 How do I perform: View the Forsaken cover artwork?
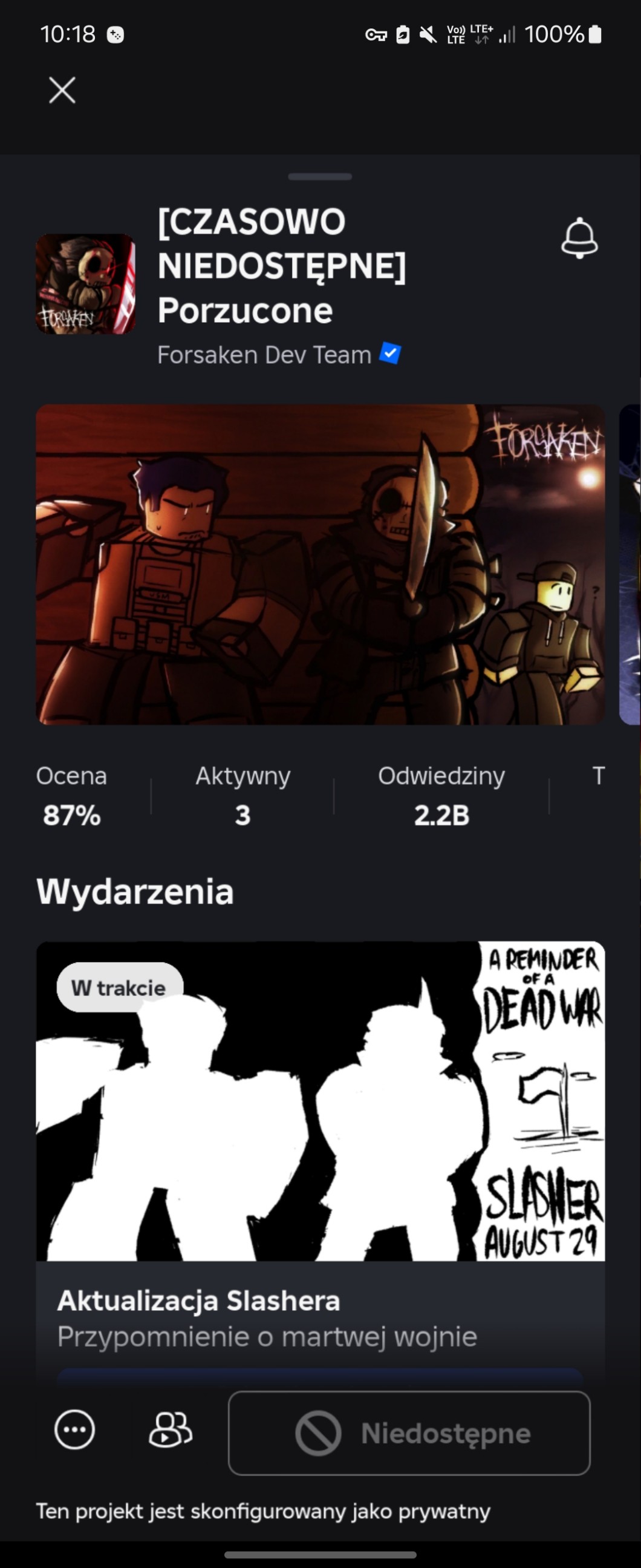(x=320, y=563)
